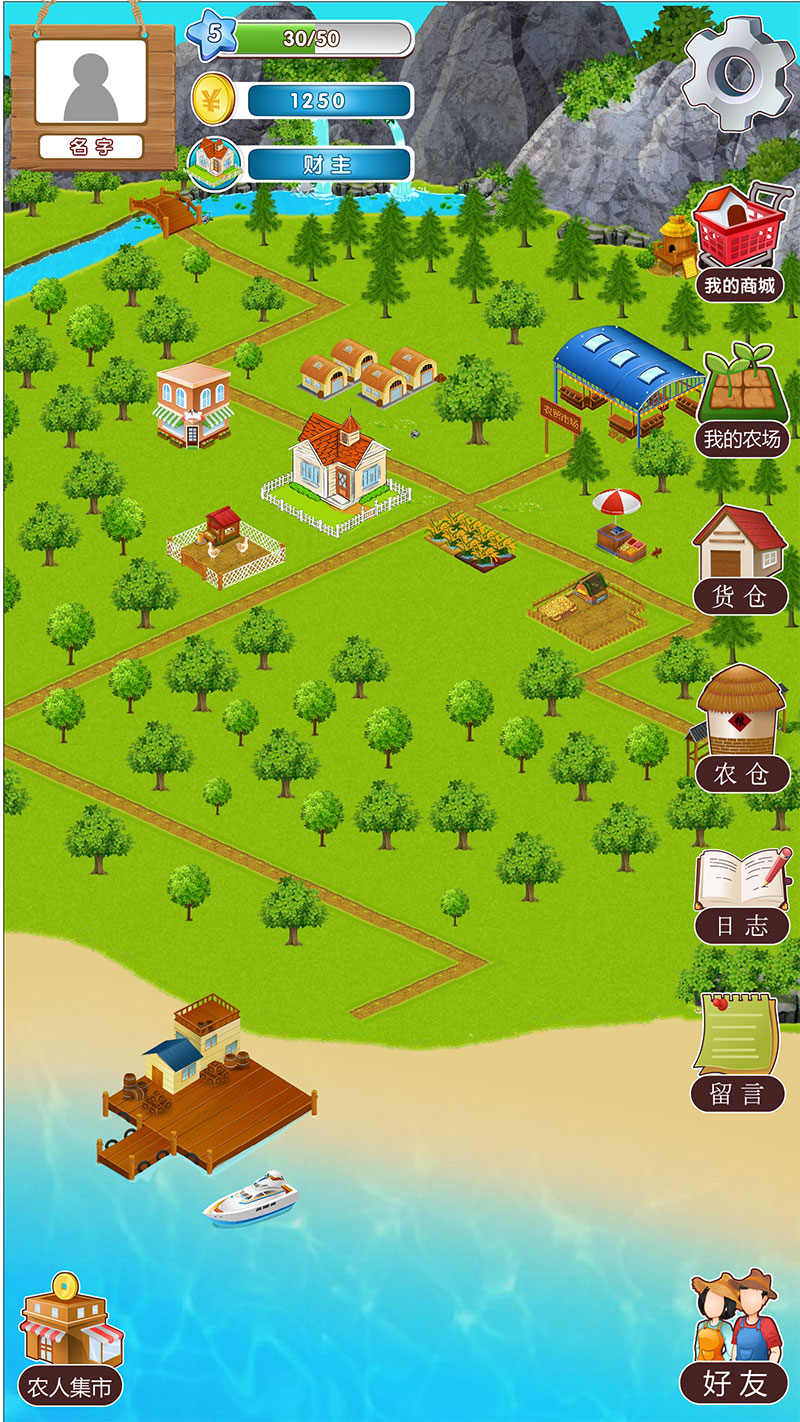
Task: Tap the 1250 coin balance bar
Action: pyautogui.click(x=329, y=101)
